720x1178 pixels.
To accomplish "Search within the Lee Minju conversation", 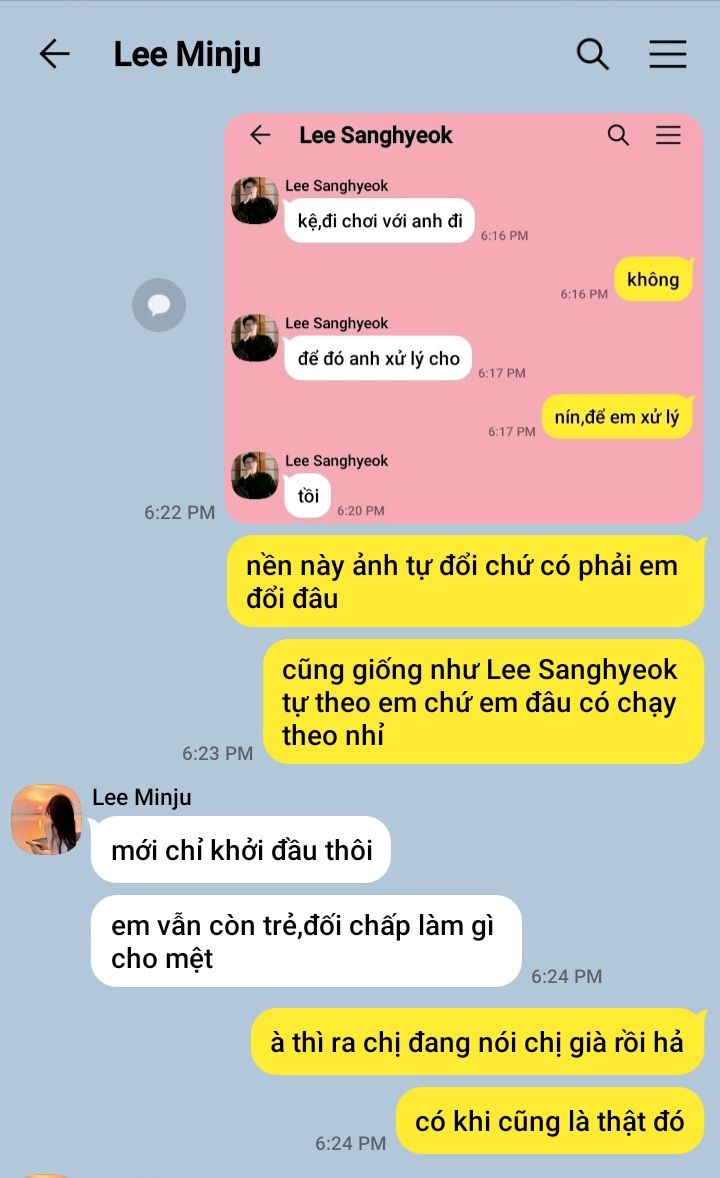I will click(x=592, y=54).
